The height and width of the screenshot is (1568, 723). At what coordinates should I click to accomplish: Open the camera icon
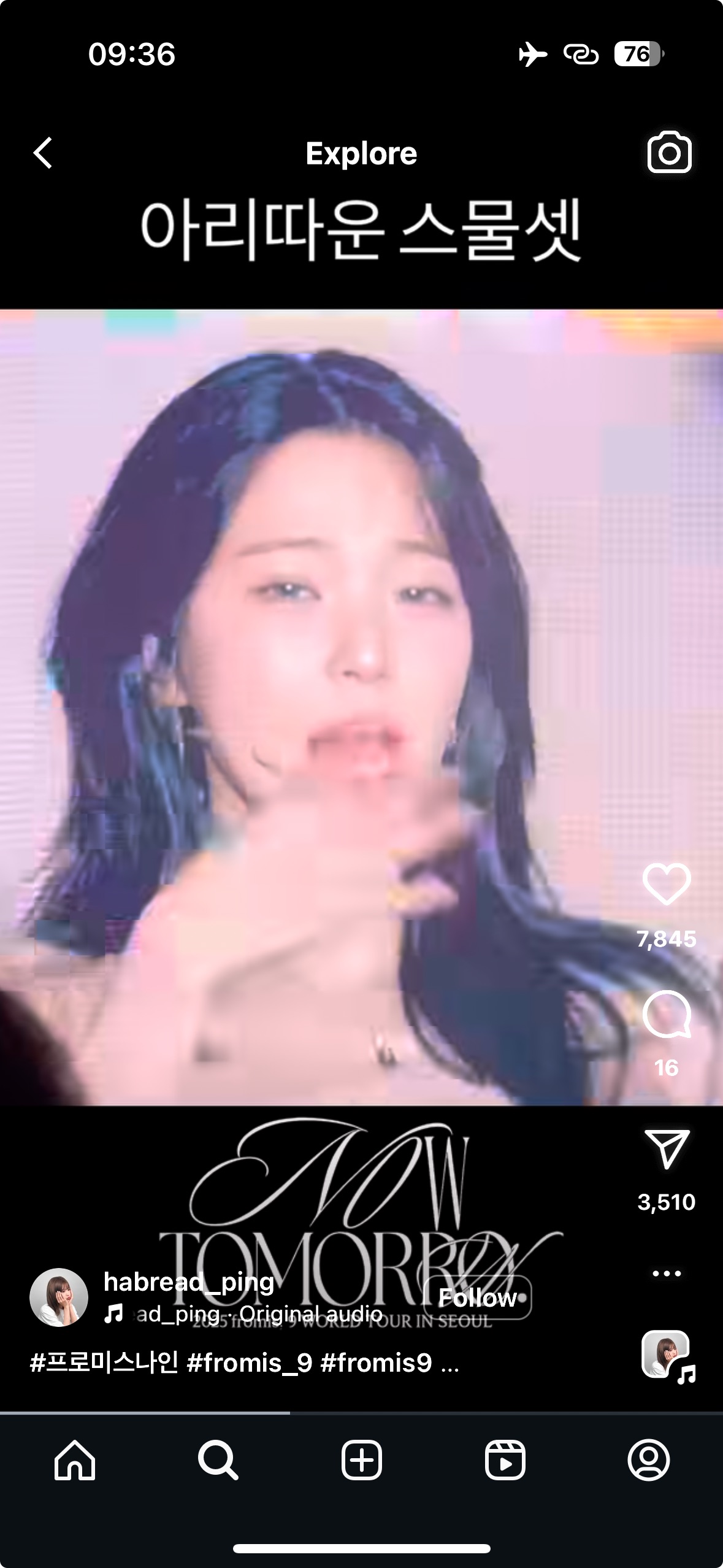669,152
